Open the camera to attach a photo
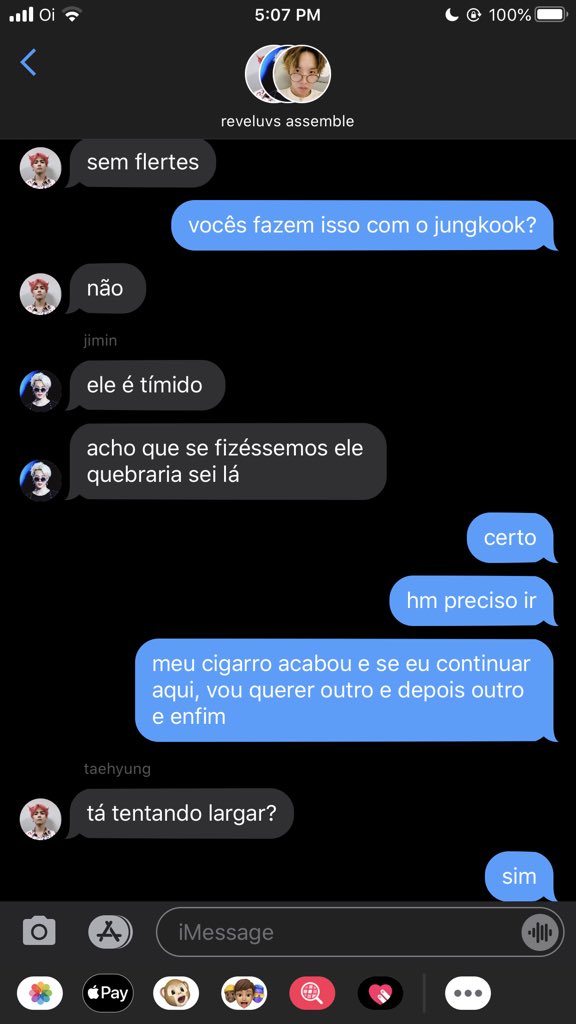The width and height of the screenshot is (576, 1024). [x=39, y=931]
